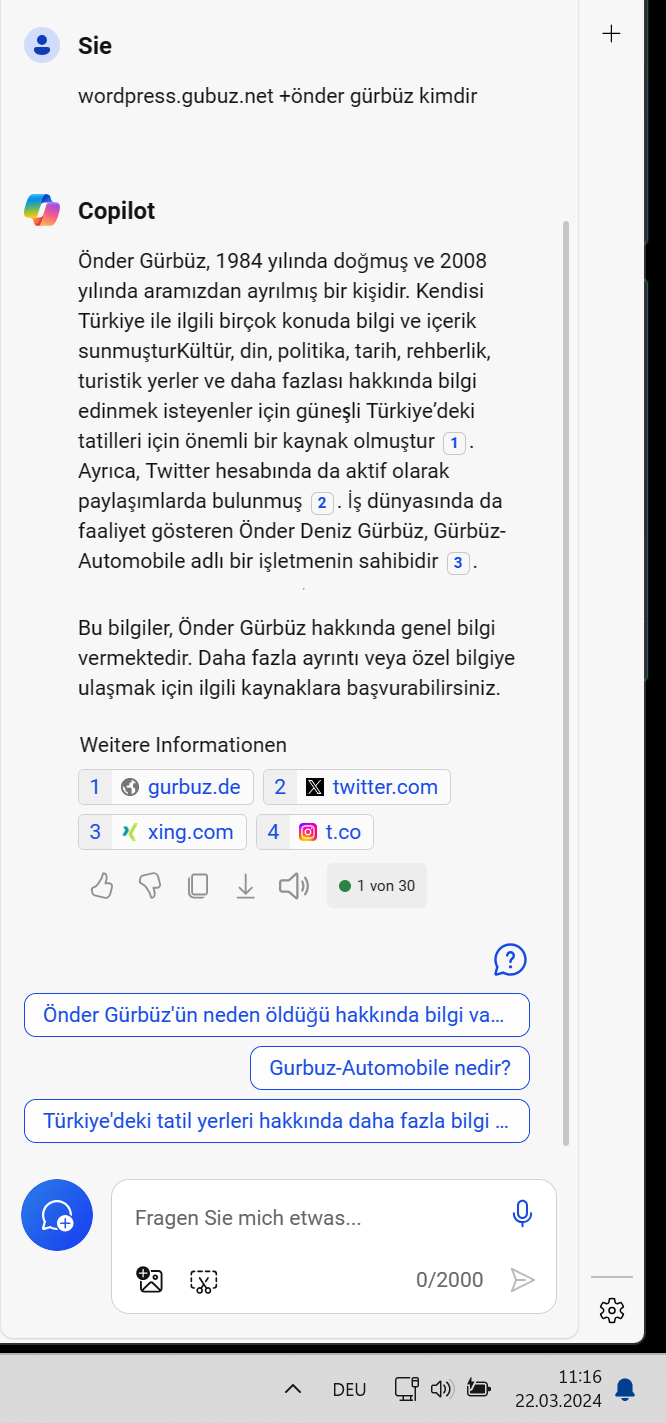Copy the Copilot answer text
This screenshot has width=666, height=1423.
pyautogui.click(x=198, y=886)
